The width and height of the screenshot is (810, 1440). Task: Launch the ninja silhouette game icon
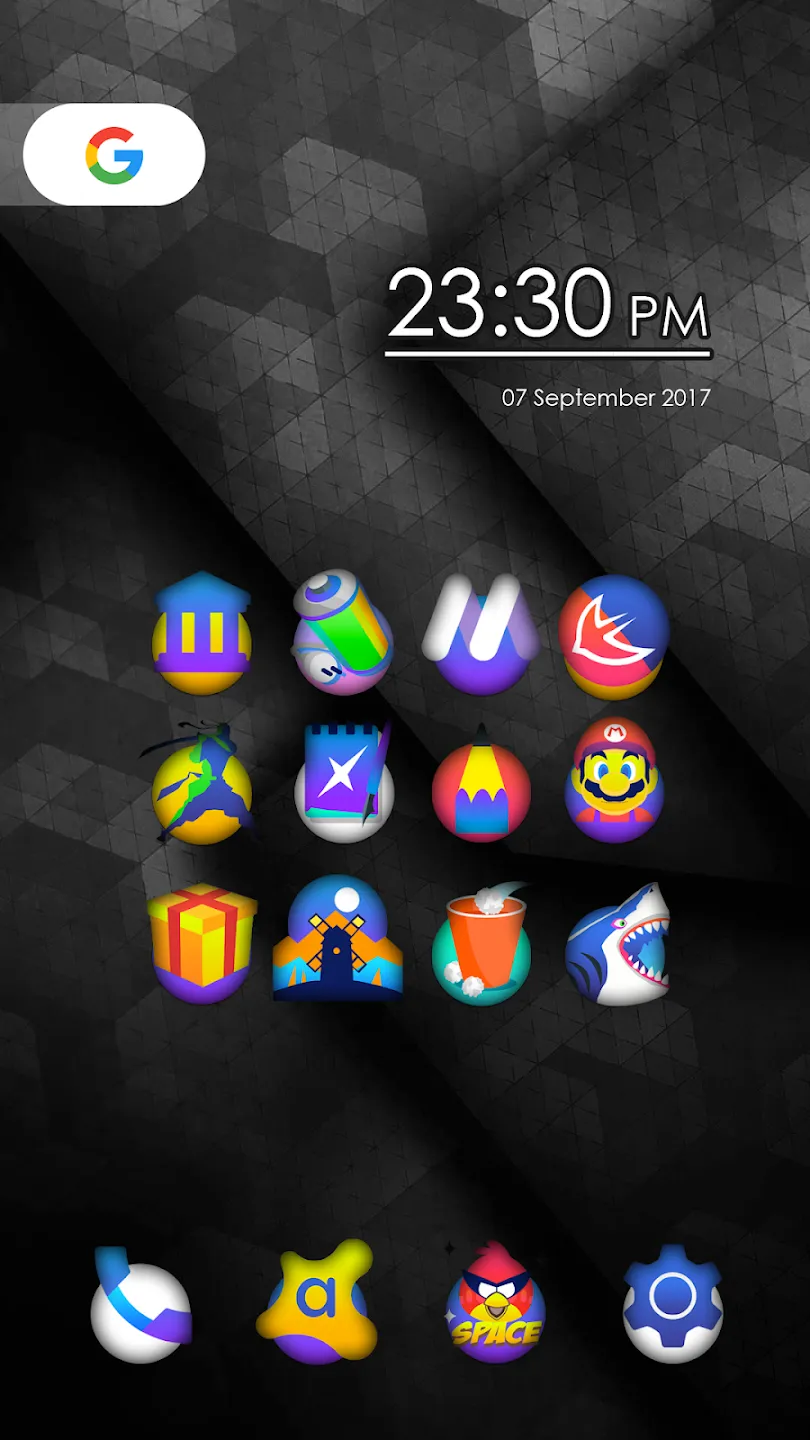point(200,783)
